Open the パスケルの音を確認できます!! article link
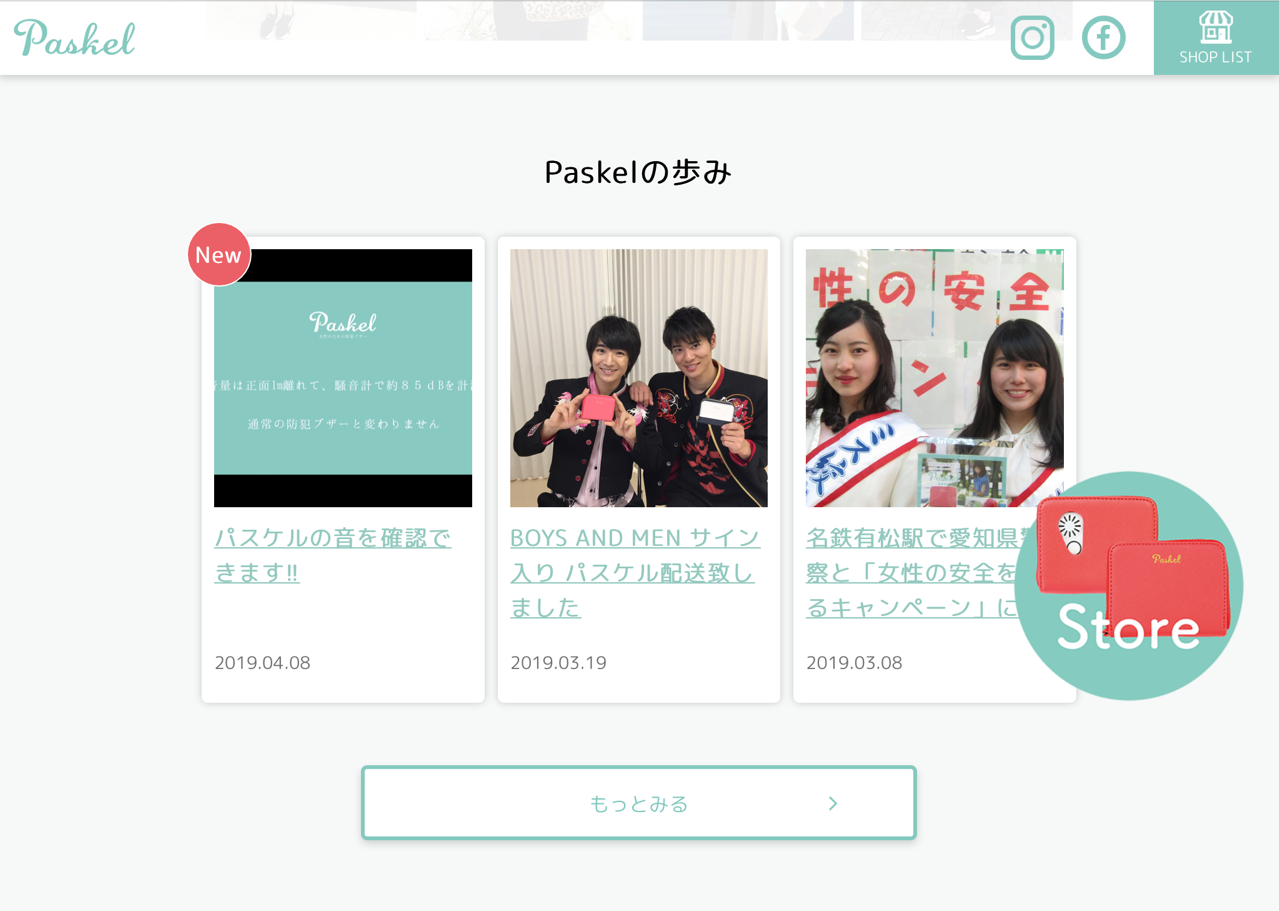The image size is (1279, 911). (x=332, y=555)
